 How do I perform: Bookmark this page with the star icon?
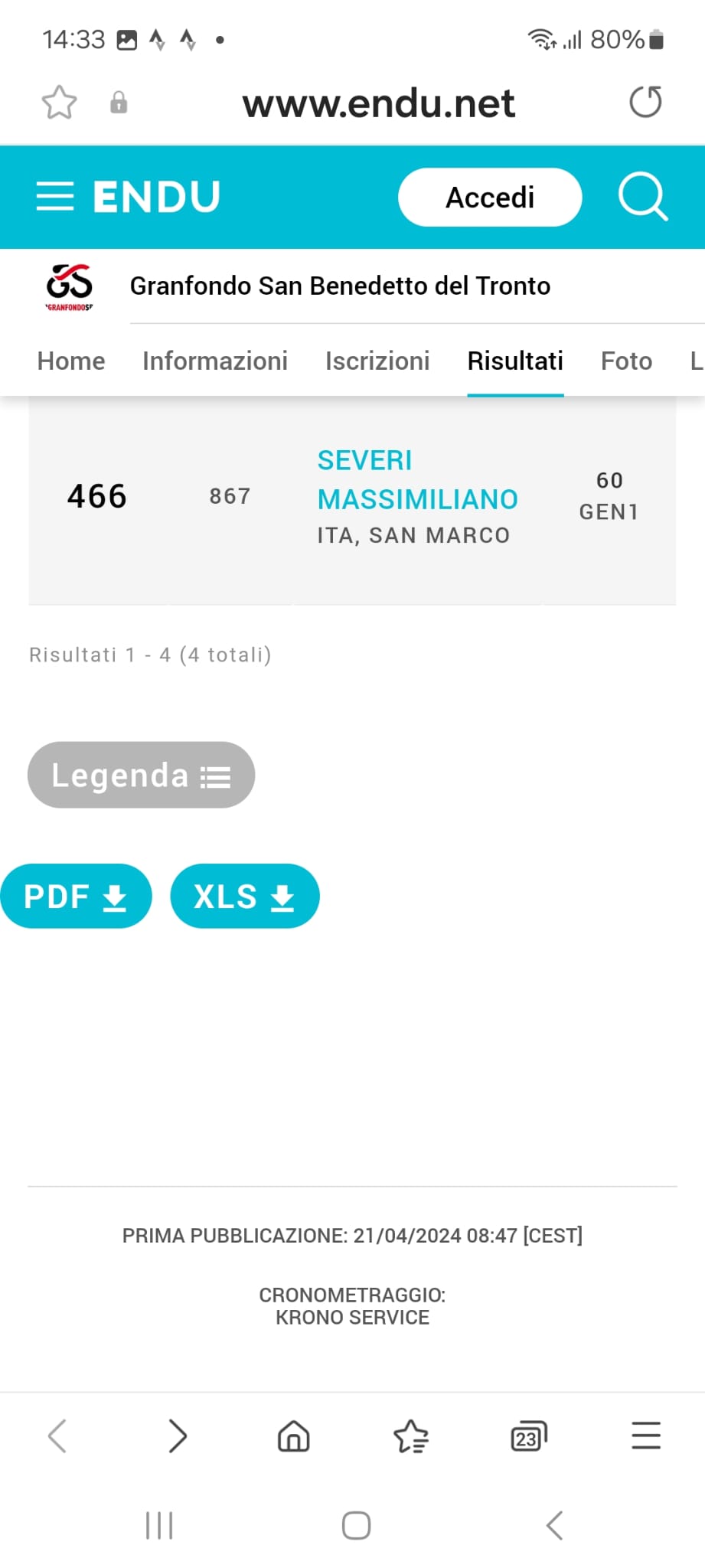(x=59, y=103)
